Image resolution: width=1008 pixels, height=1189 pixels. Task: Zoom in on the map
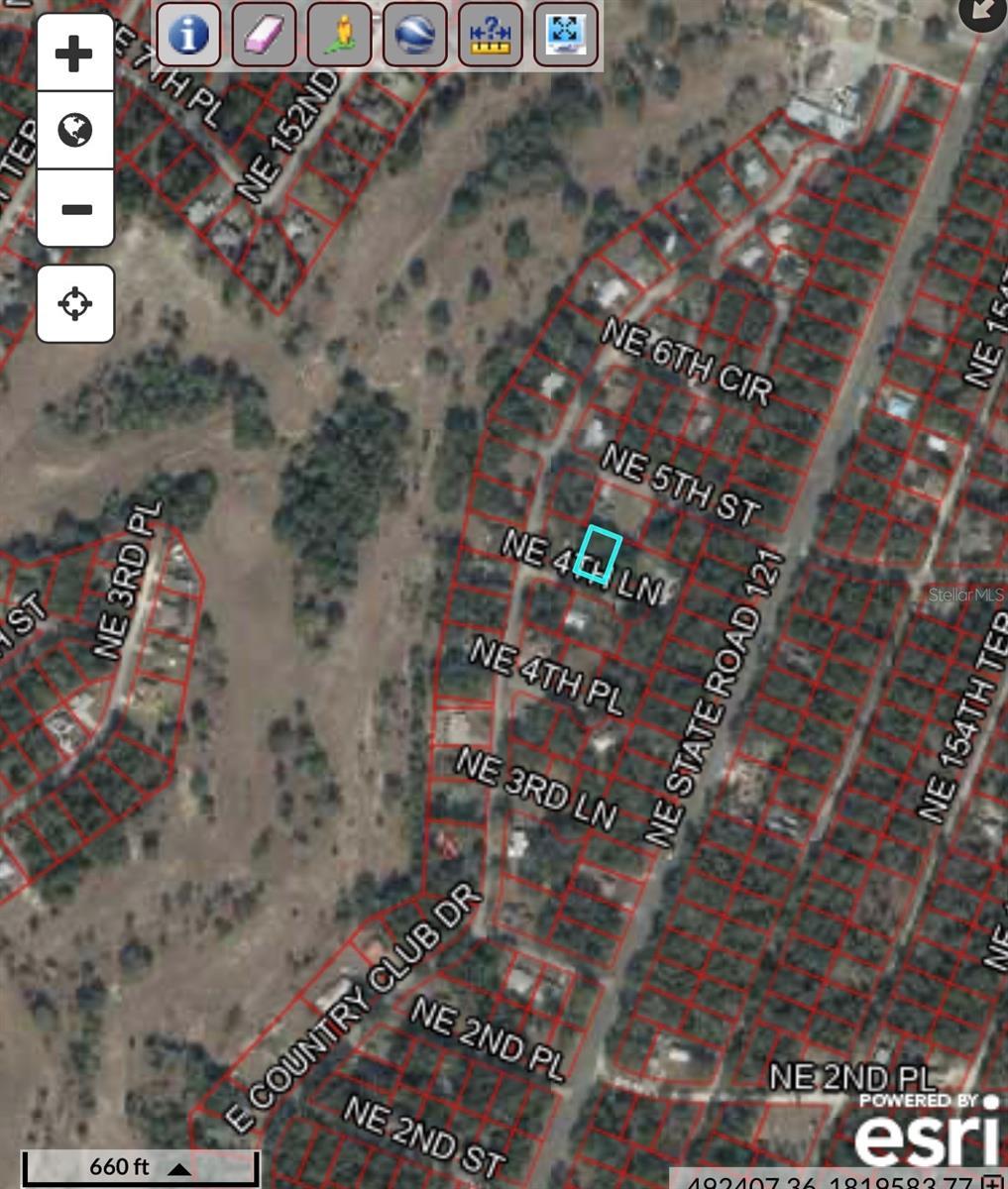[x=75, y=54]
